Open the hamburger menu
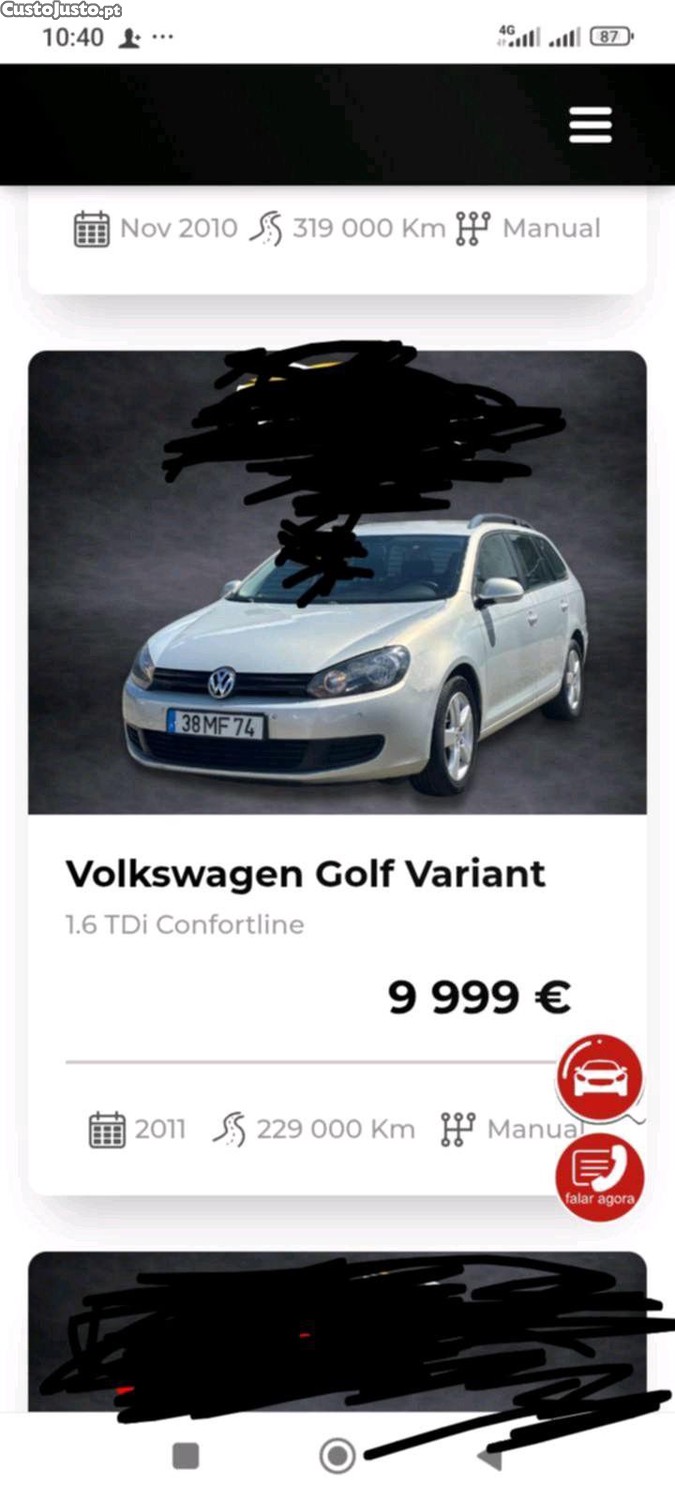This screenshot has height=1500, width=675. pos(590,125)
